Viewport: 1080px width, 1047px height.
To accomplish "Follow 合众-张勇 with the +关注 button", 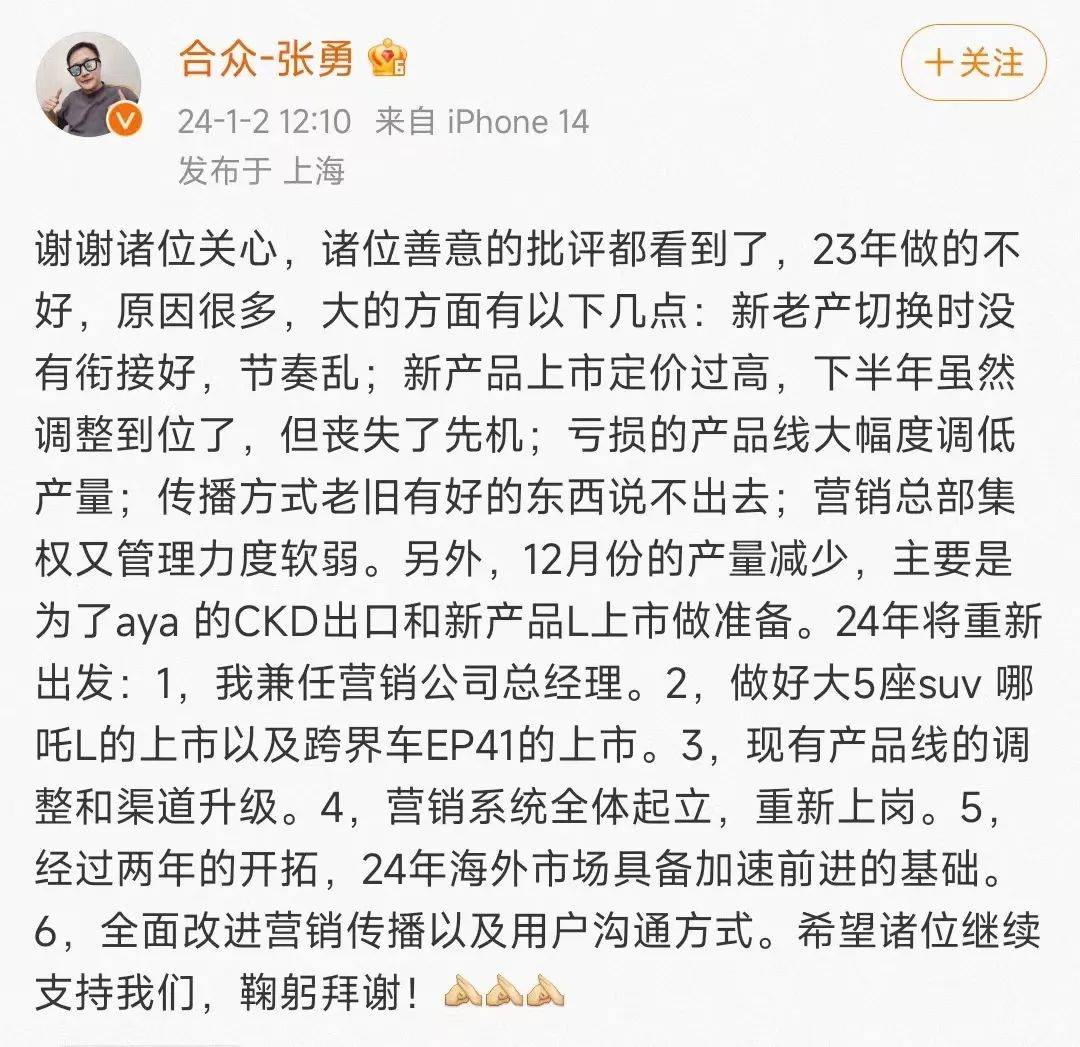I will tap(973, 63).
